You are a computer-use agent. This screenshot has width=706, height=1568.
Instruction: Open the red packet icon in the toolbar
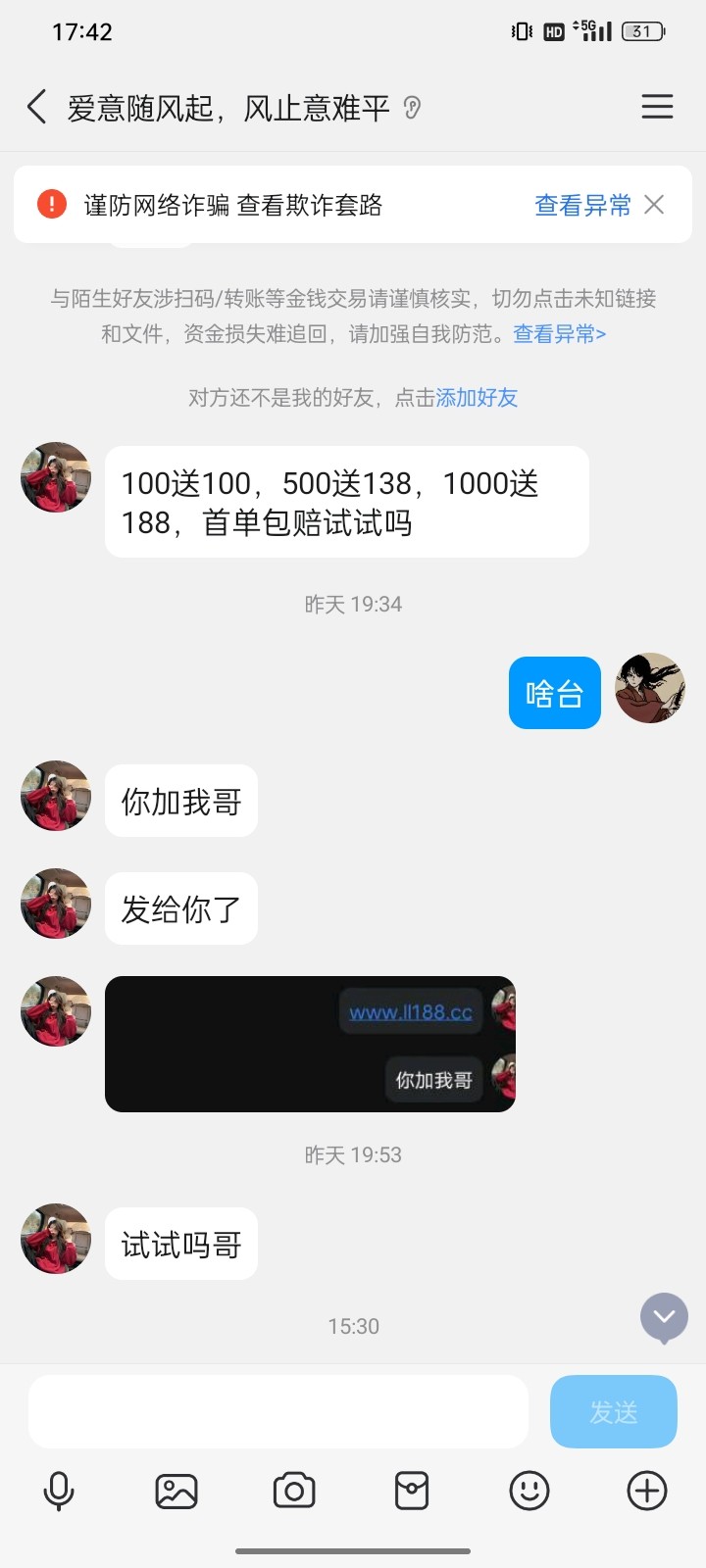pyautogui.click(x=412, y=1492)
